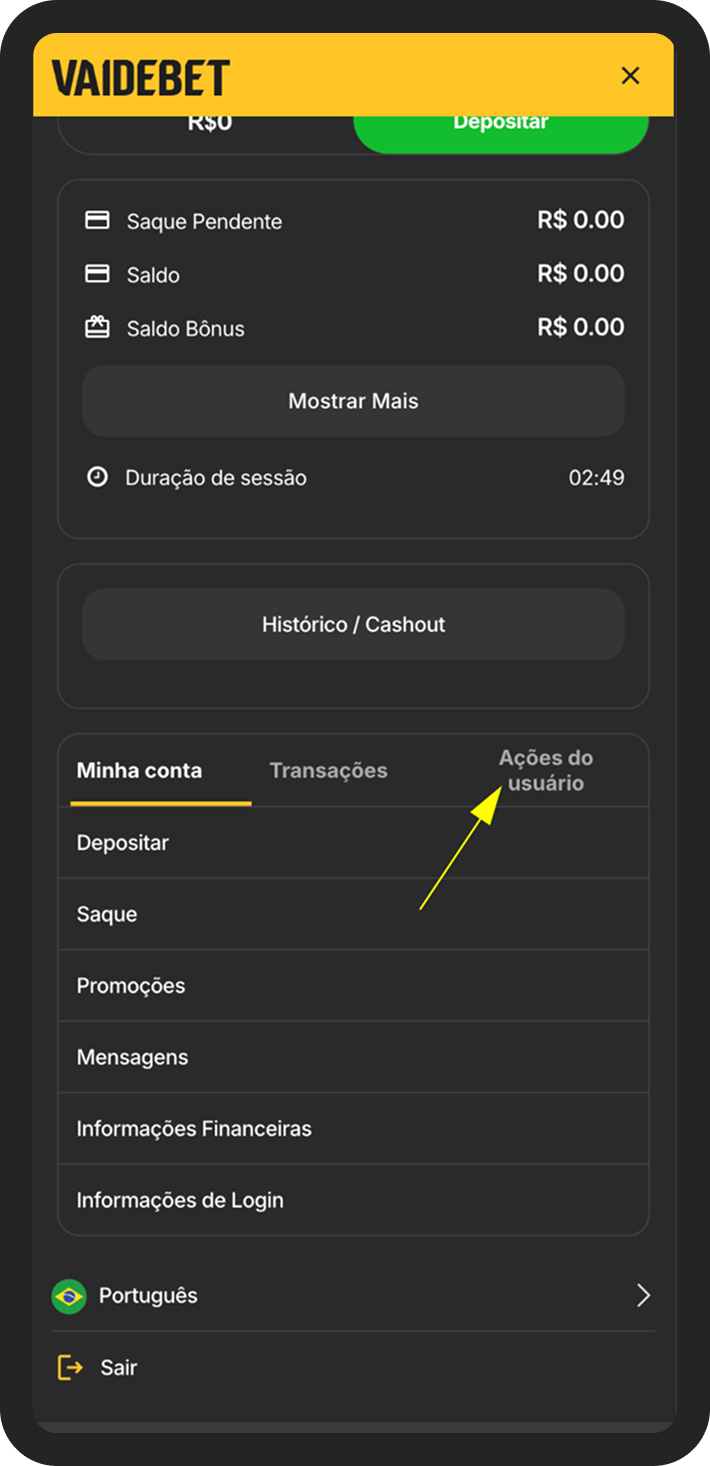
Task: Close the account panel with the X
Action: coord(630,76)
